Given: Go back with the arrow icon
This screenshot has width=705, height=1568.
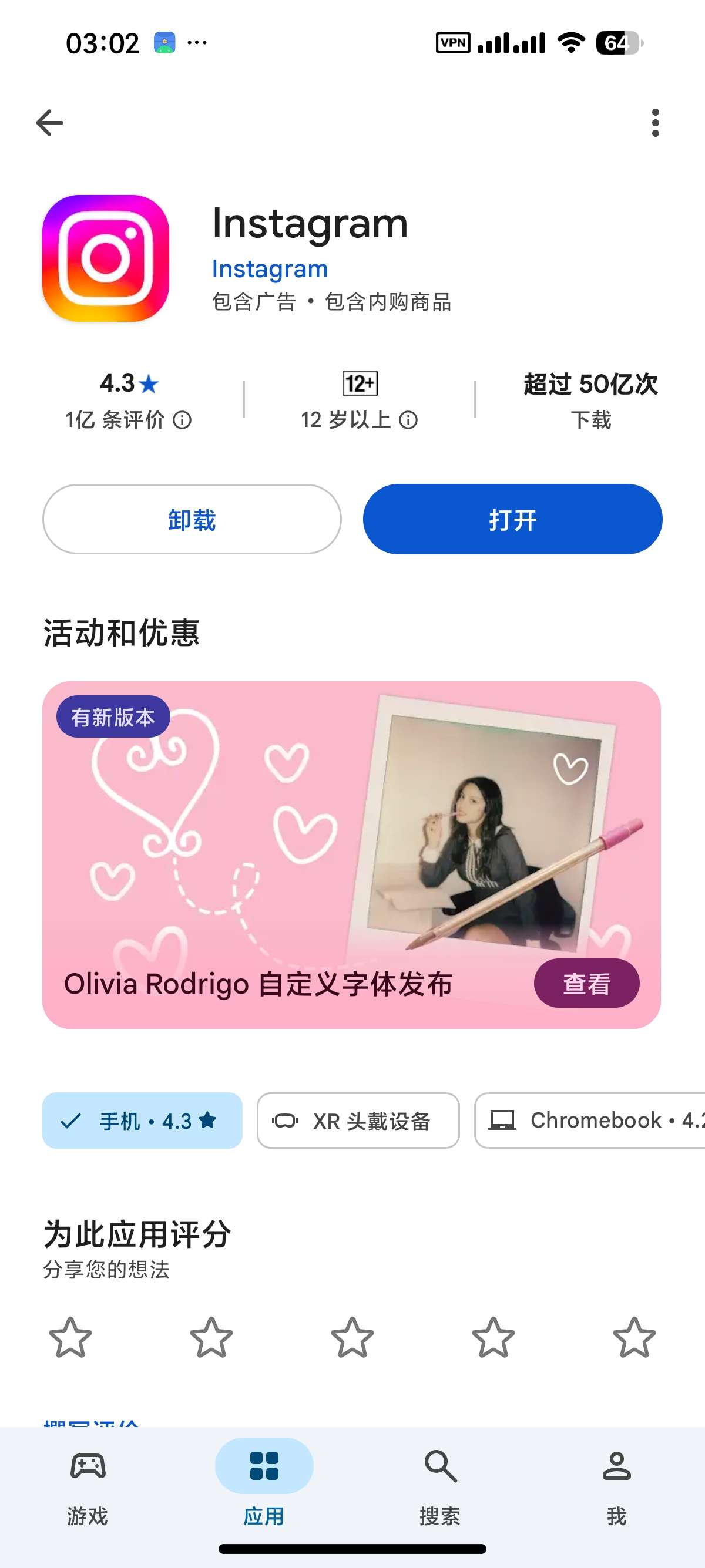Looking at the screenshot, I should coord(50,123).
